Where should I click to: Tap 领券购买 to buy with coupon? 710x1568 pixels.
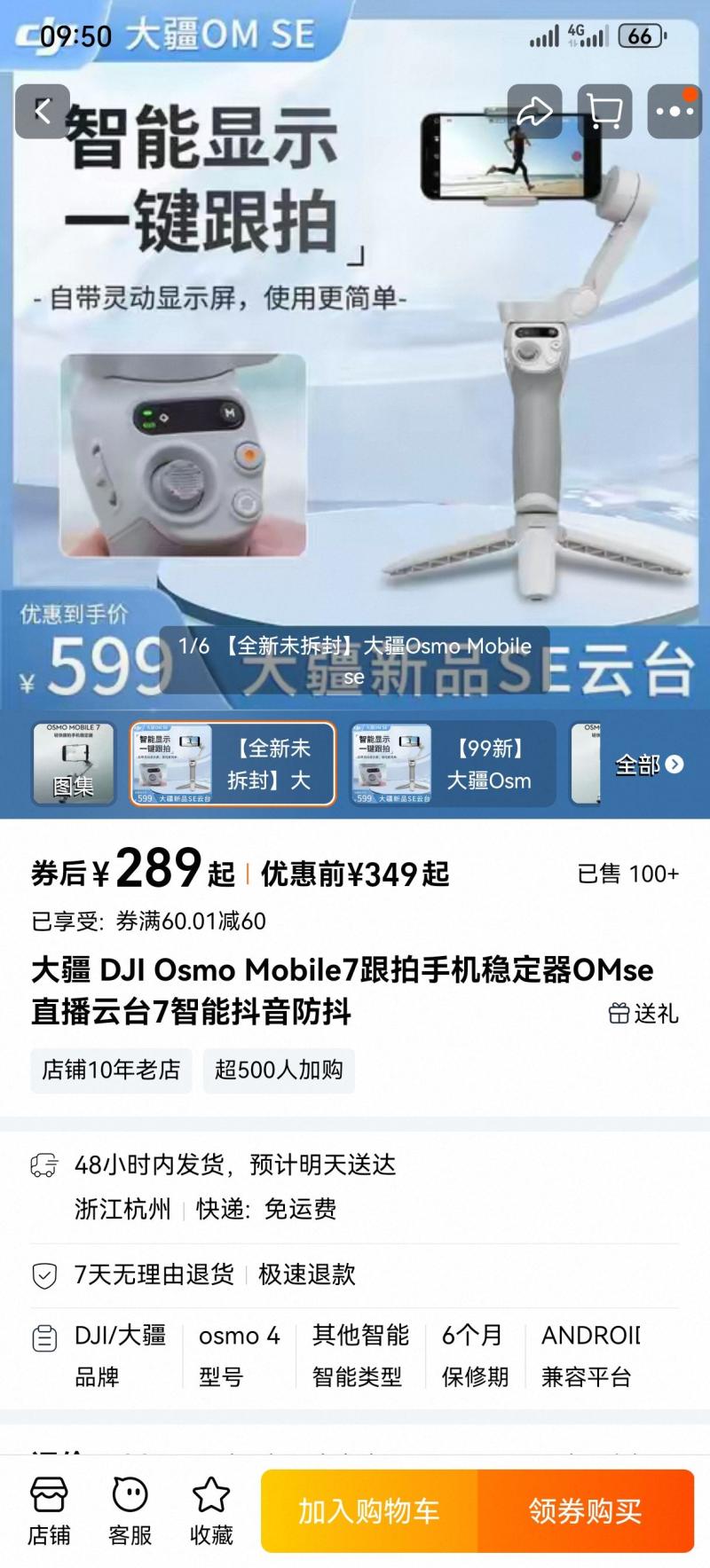[x=586, y=1510]
